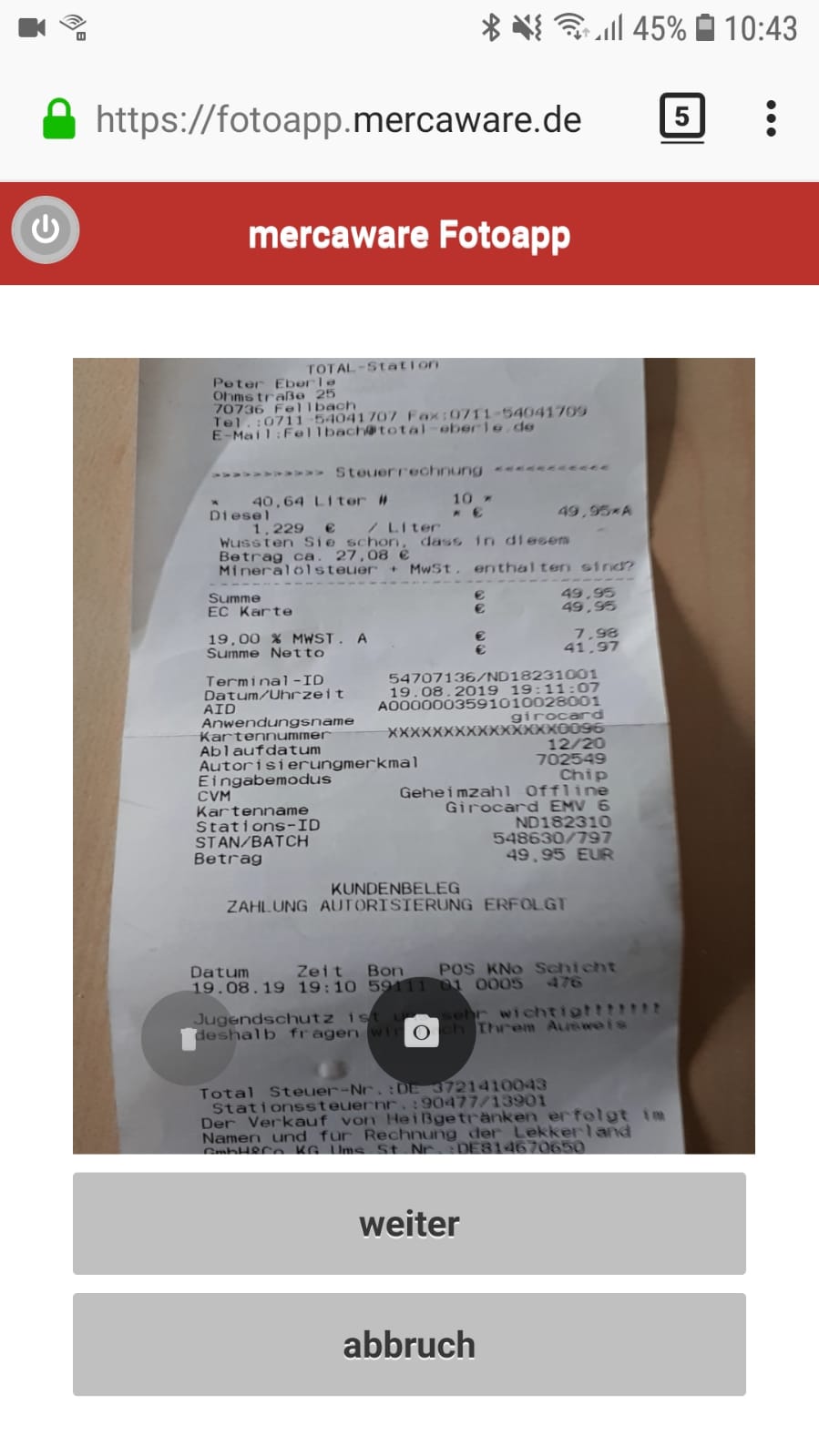Open the browser tab switcher showing 5
The image size is (819, 1456).
pos(681,117)
